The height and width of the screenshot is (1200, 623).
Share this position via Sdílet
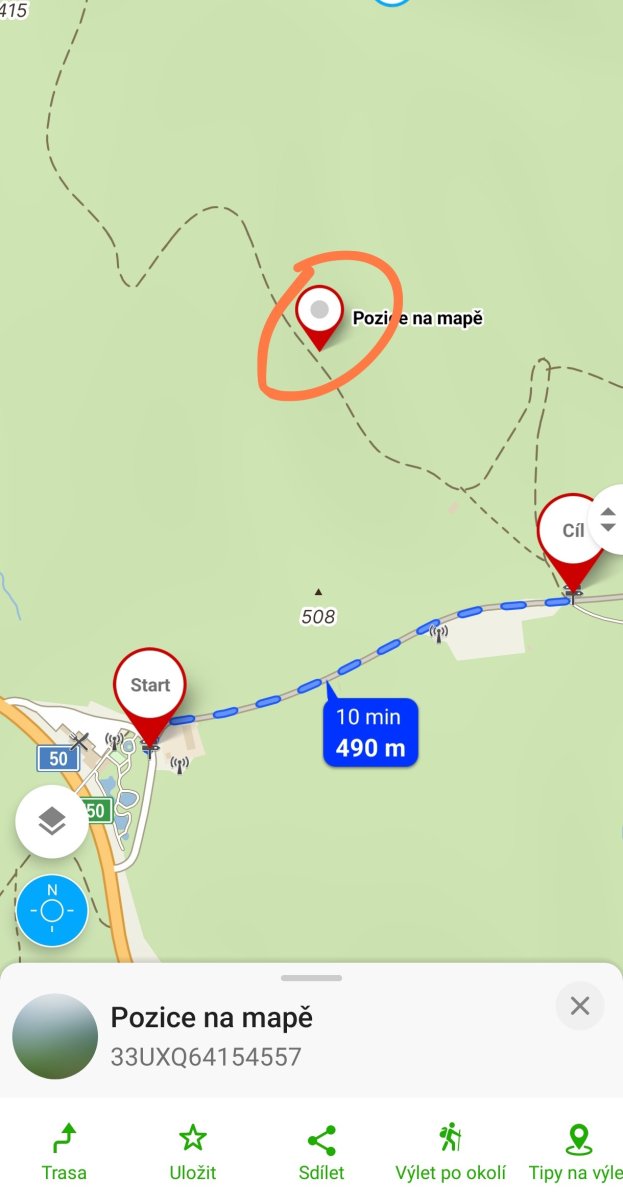click(x=321, y=1150)
